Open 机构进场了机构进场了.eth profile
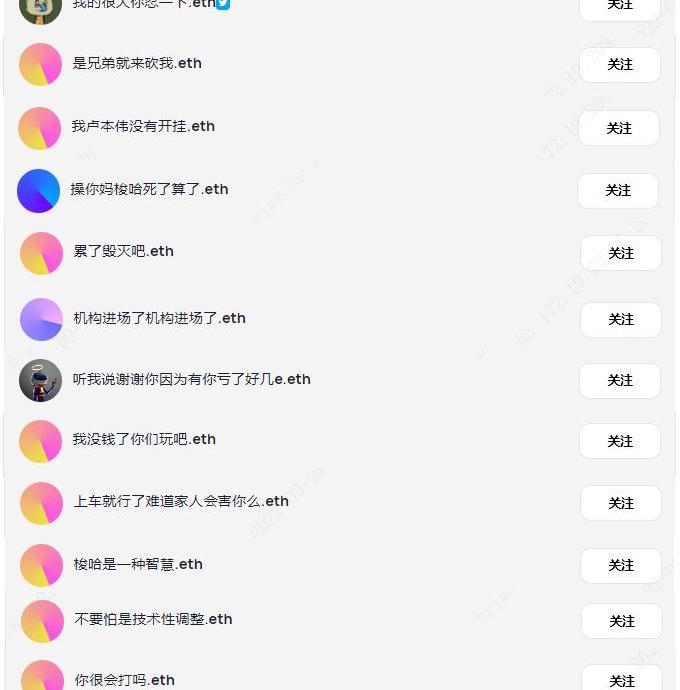The width and height of the screenshot is (680, 690). click(x=159, y=318)
